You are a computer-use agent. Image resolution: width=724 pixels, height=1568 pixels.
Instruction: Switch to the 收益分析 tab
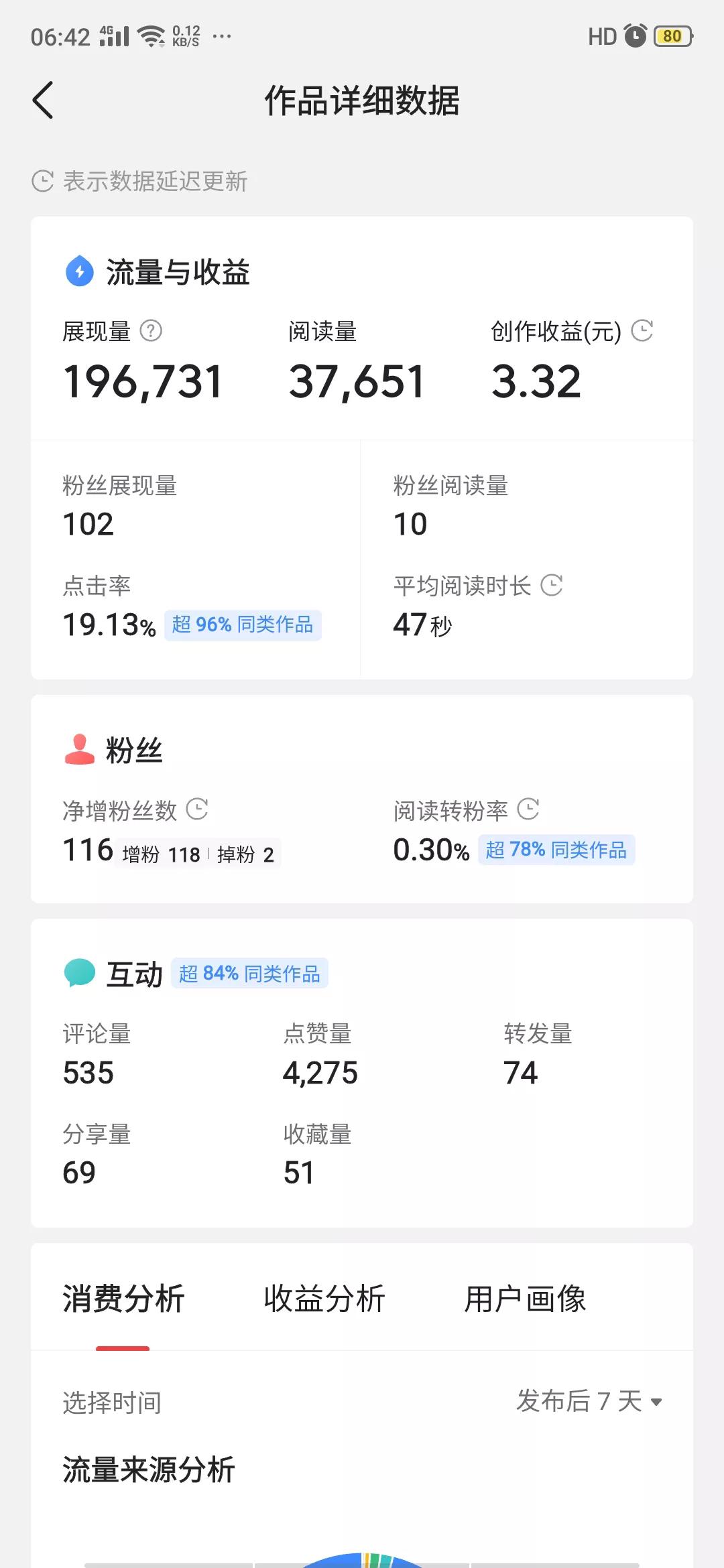pos(324,1297)
